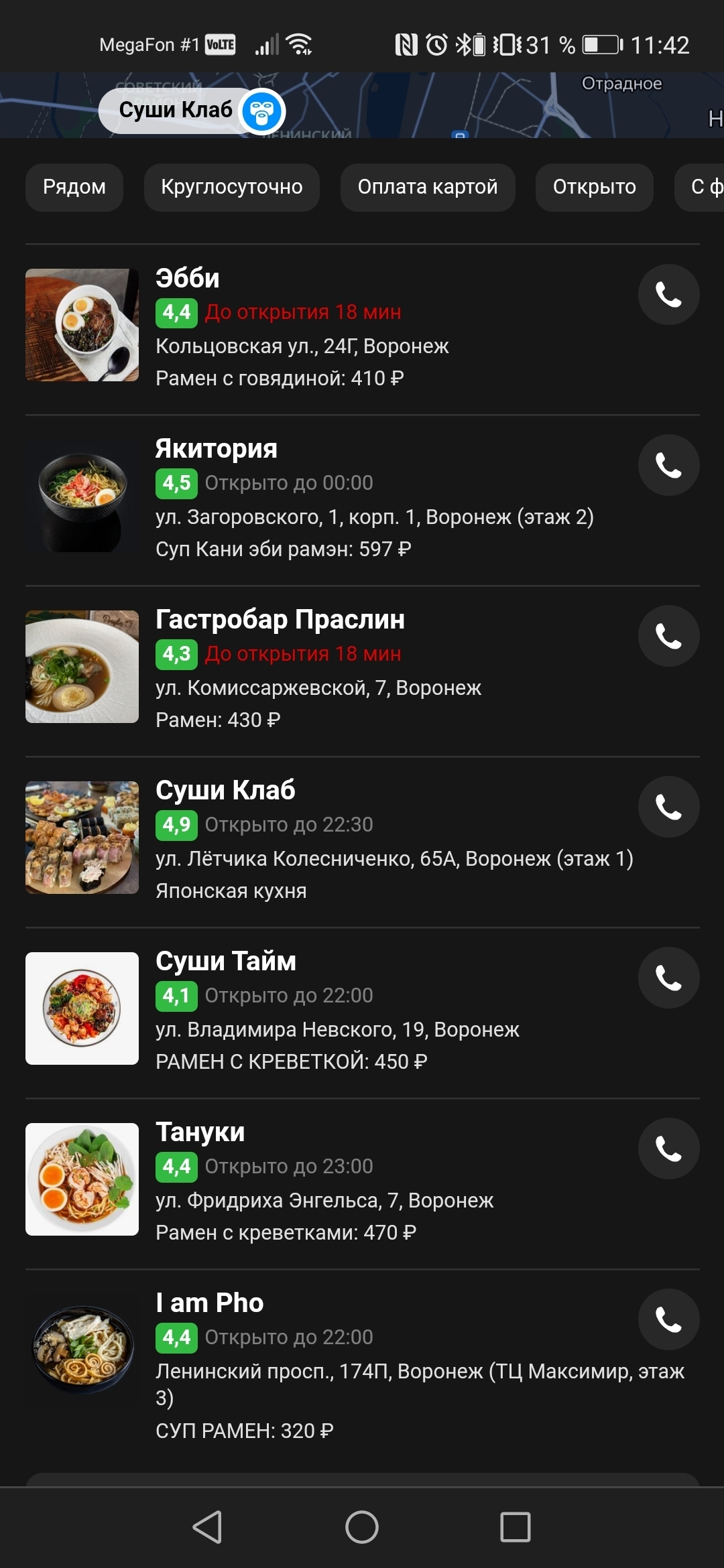This screenshot has width=724, height=1568.
Task: Call Эбби with the phone icon
Action: (x=668, y=295)
